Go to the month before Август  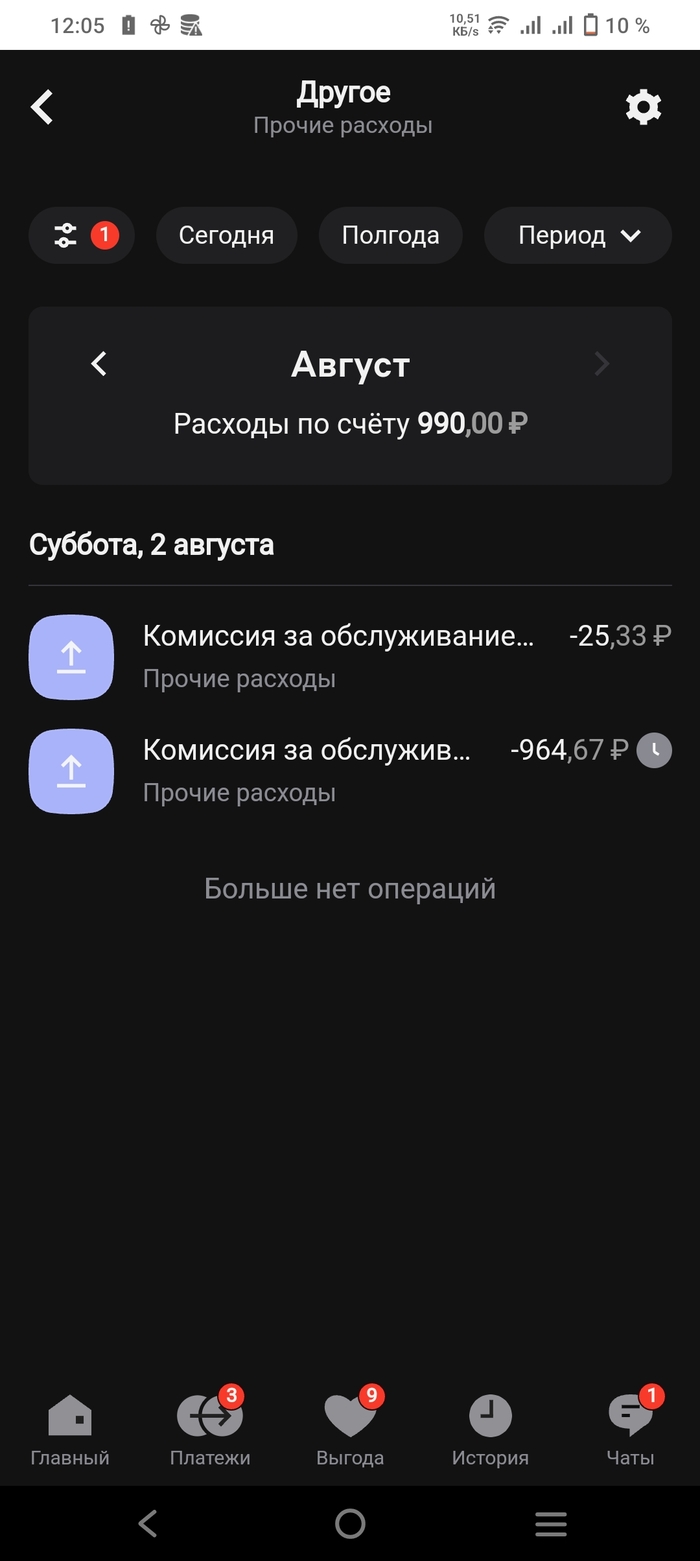[99, 364]
